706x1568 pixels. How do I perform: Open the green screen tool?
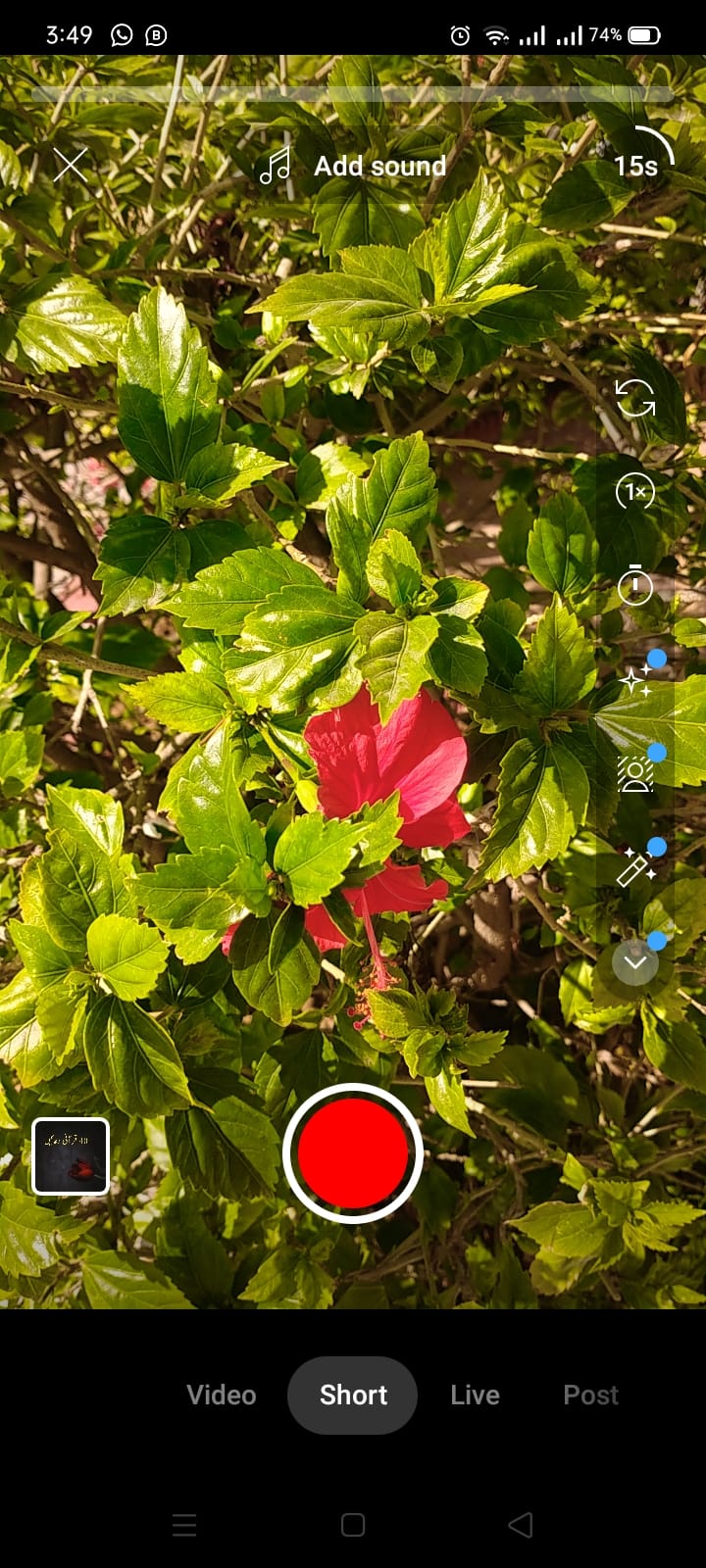635,773
